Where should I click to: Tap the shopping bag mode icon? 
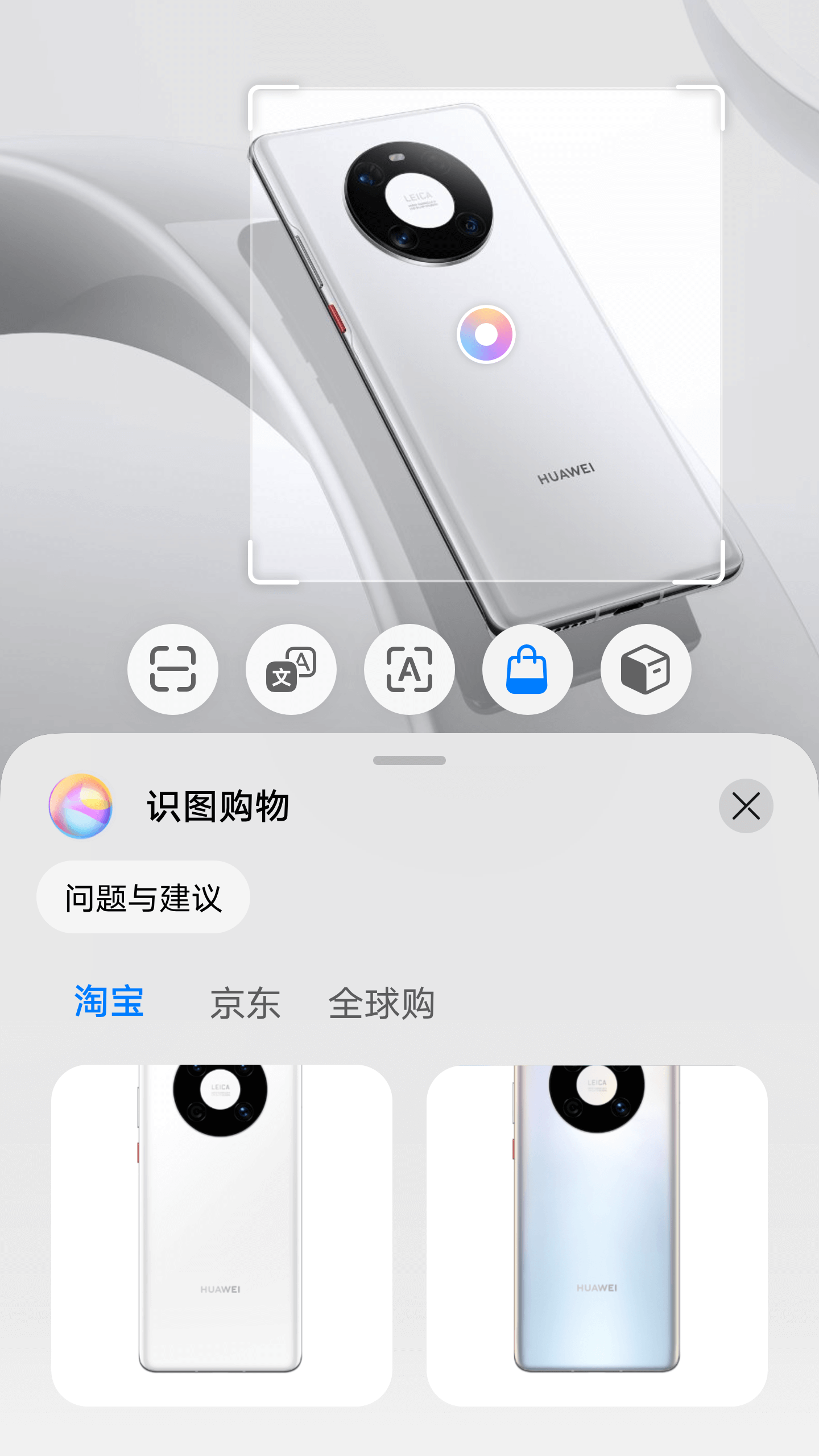pyautogui.click(x=527, y=669)
